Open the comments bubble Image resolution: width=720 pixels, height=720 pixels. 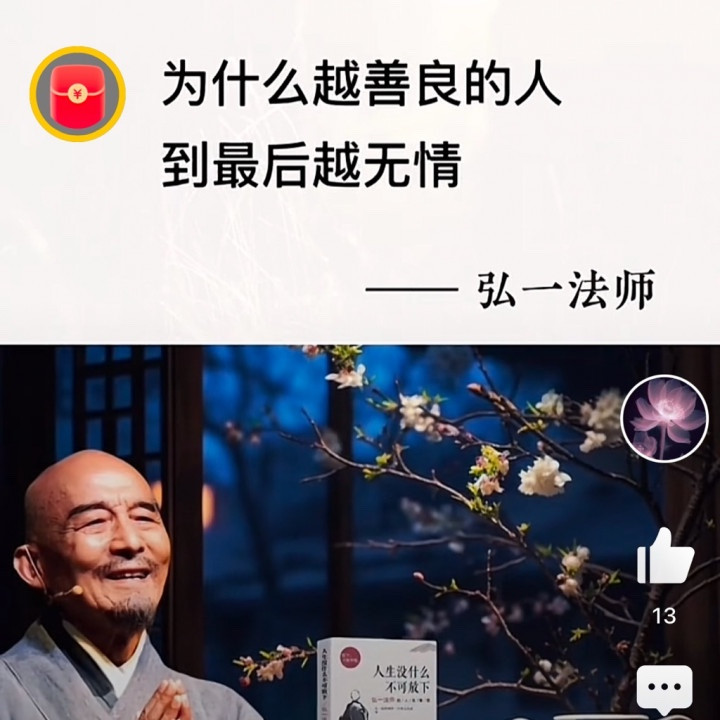click(x=664, y=687)
